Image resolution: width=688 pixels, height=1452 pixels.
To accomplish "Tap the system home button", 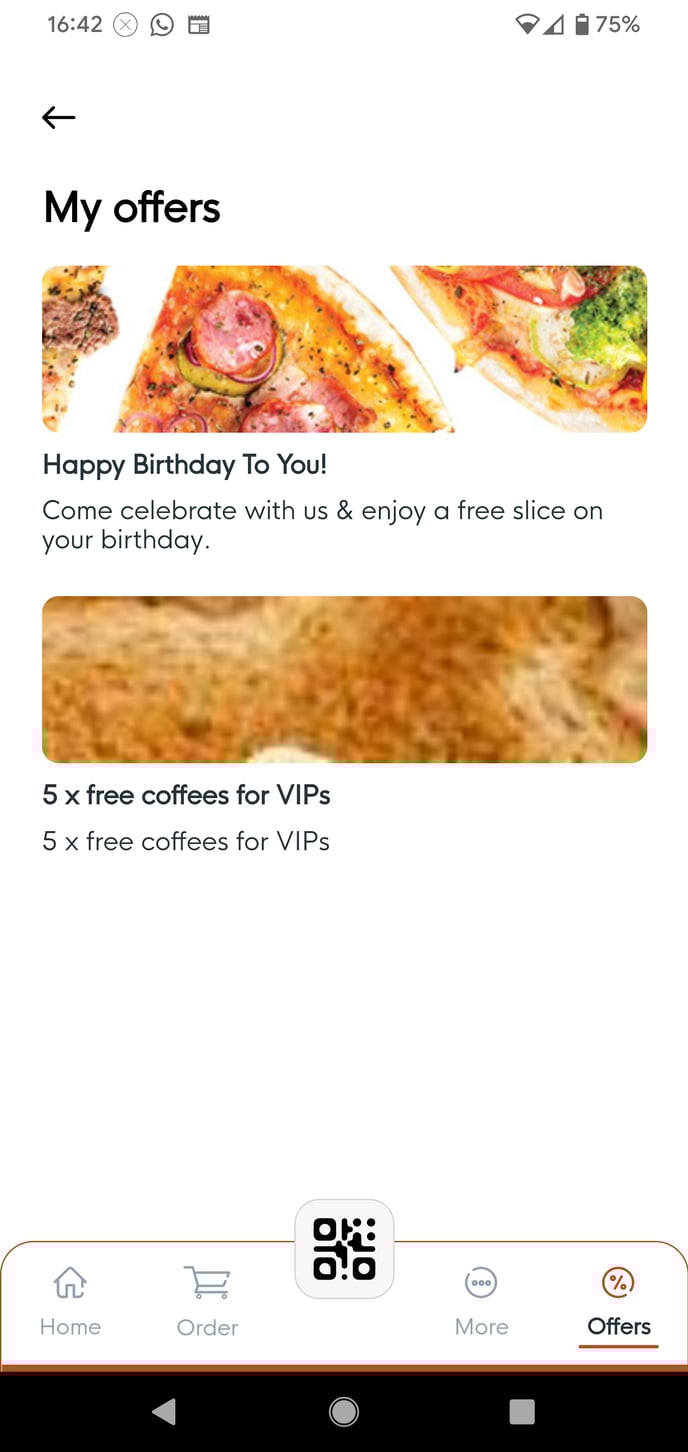I will pyautogui.click(x=344, y=1411).
